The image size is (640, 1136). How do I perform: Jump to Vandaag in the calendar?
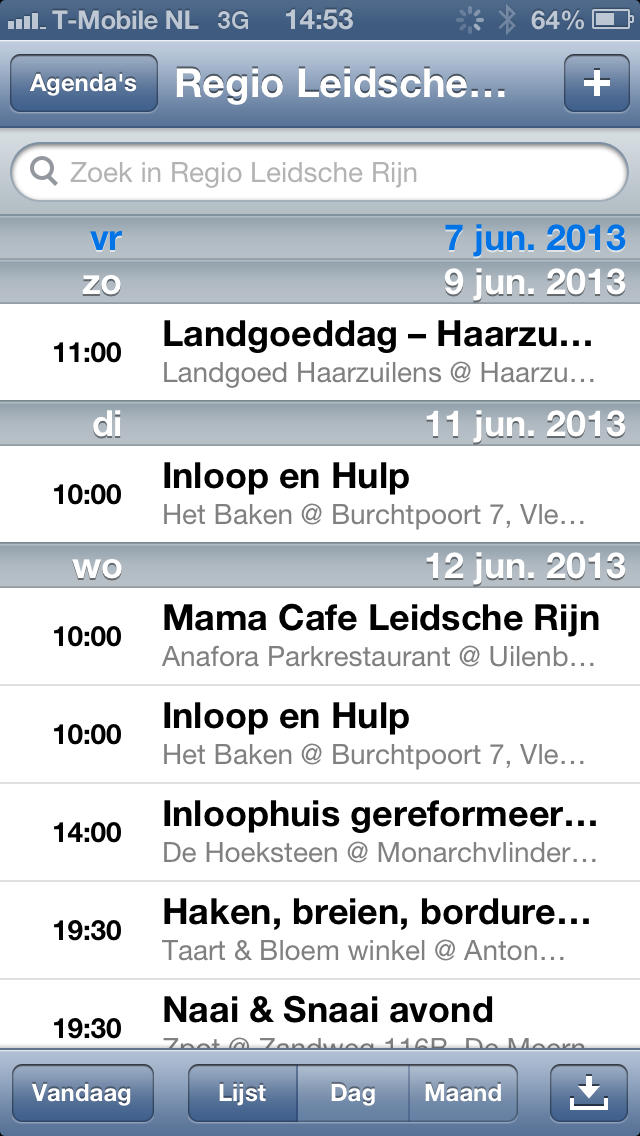(82, 1092)
